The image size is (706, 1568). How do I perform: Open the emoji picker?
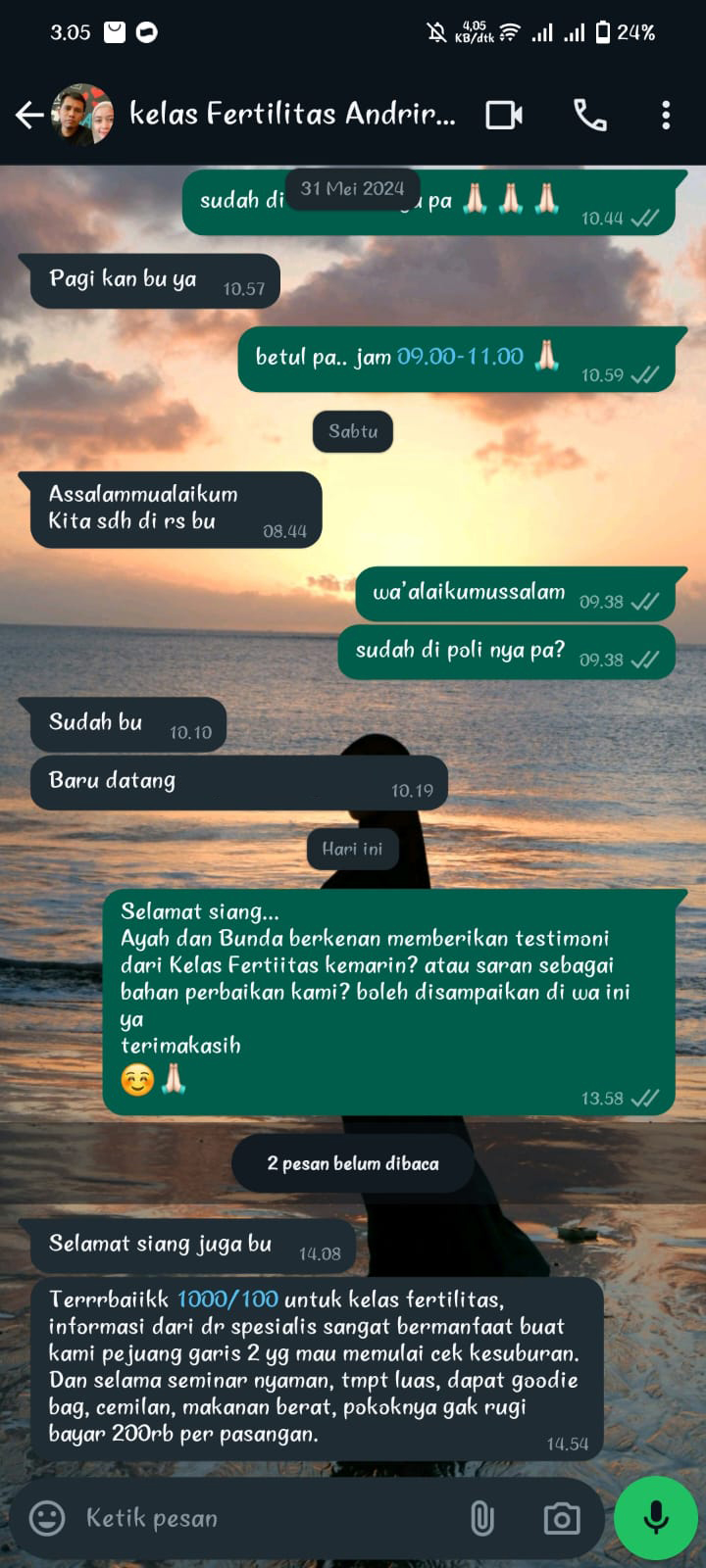(47, 1518)
